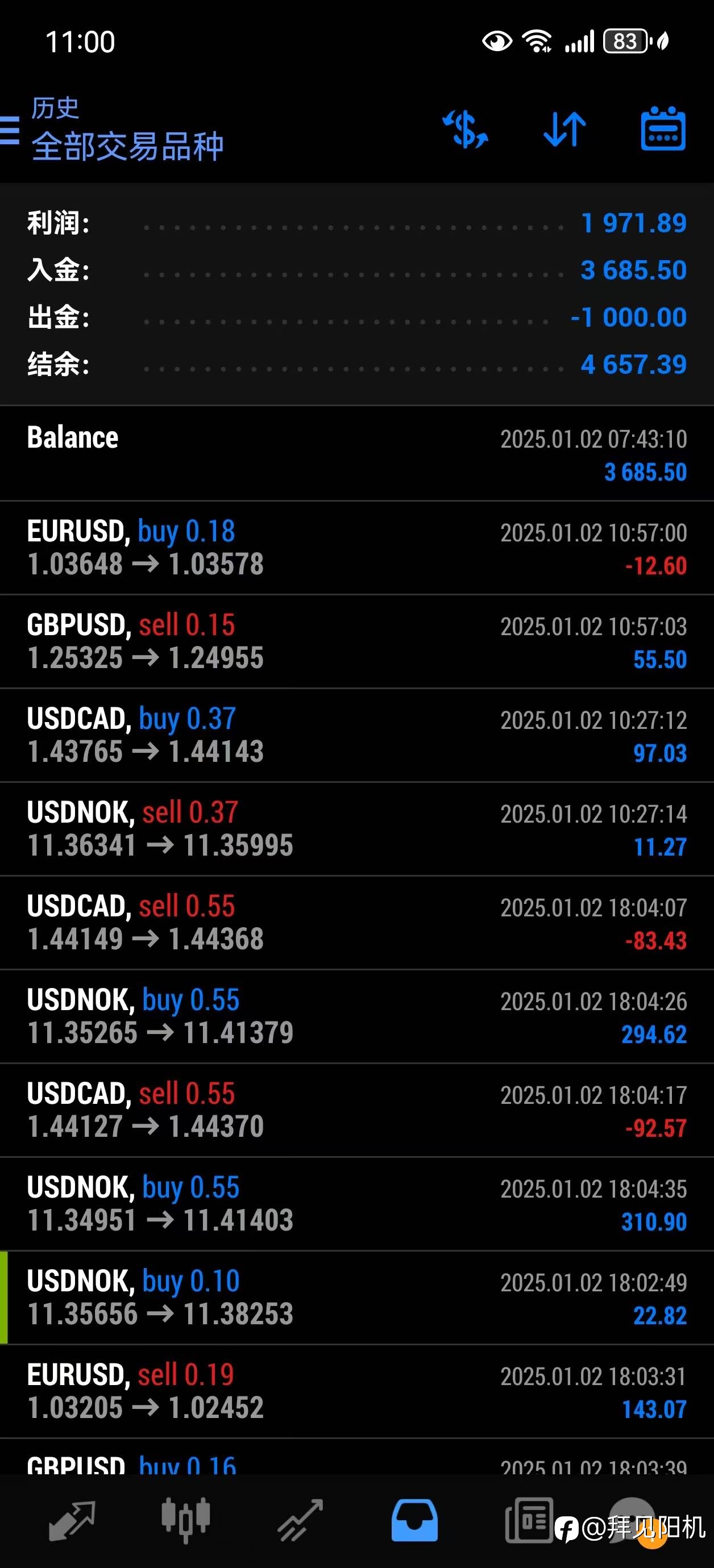The image size is (714, 1568).
Task: Select the History inbox tab
Action: [x=414, y=1520]
